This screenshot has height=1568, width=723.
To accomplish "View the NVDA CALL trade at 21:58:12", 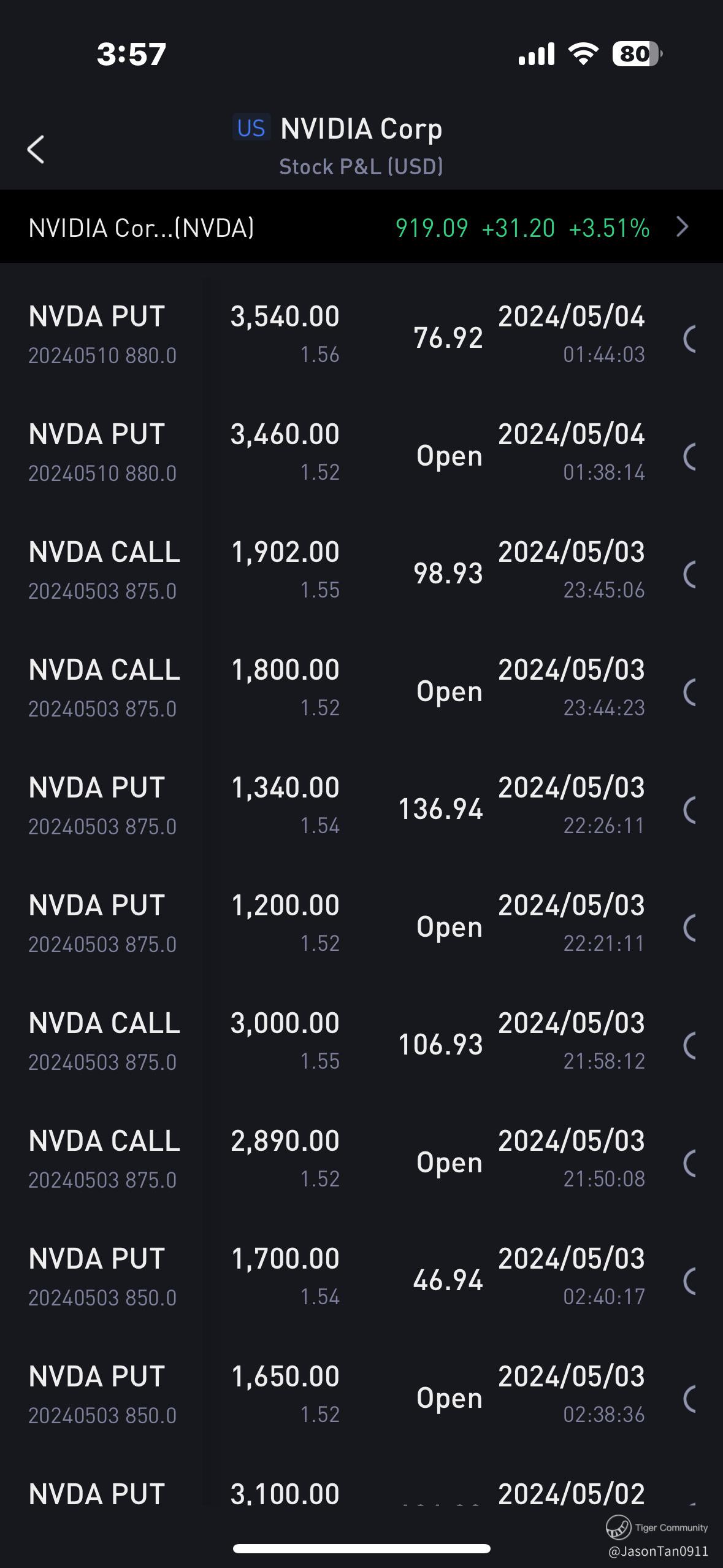I will [361, 1042].
